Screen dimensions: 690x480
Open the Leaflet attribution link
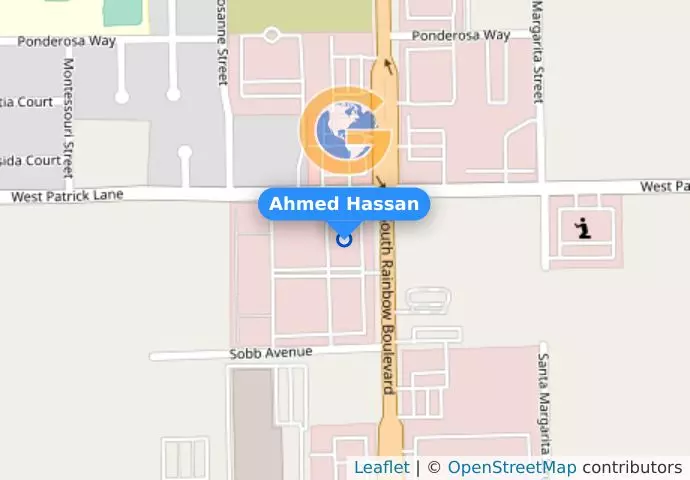(x=381, y=467)
